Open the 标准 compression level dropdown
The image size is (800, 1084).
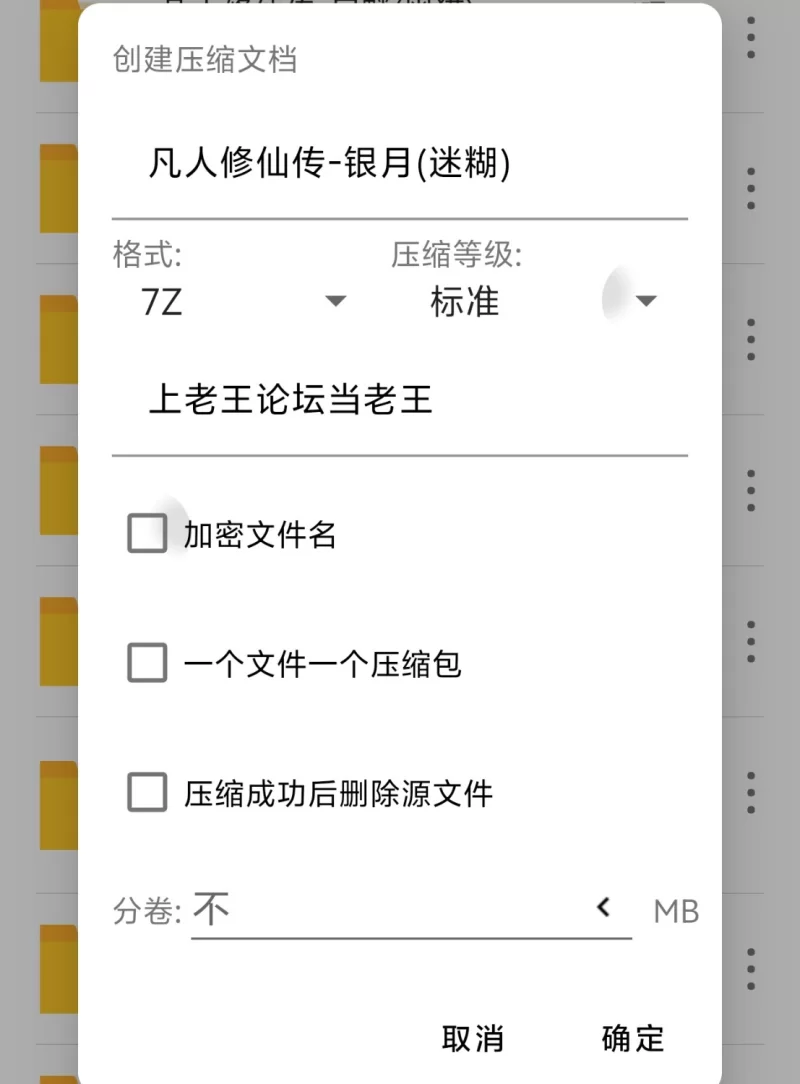click(x=648, y=299)
